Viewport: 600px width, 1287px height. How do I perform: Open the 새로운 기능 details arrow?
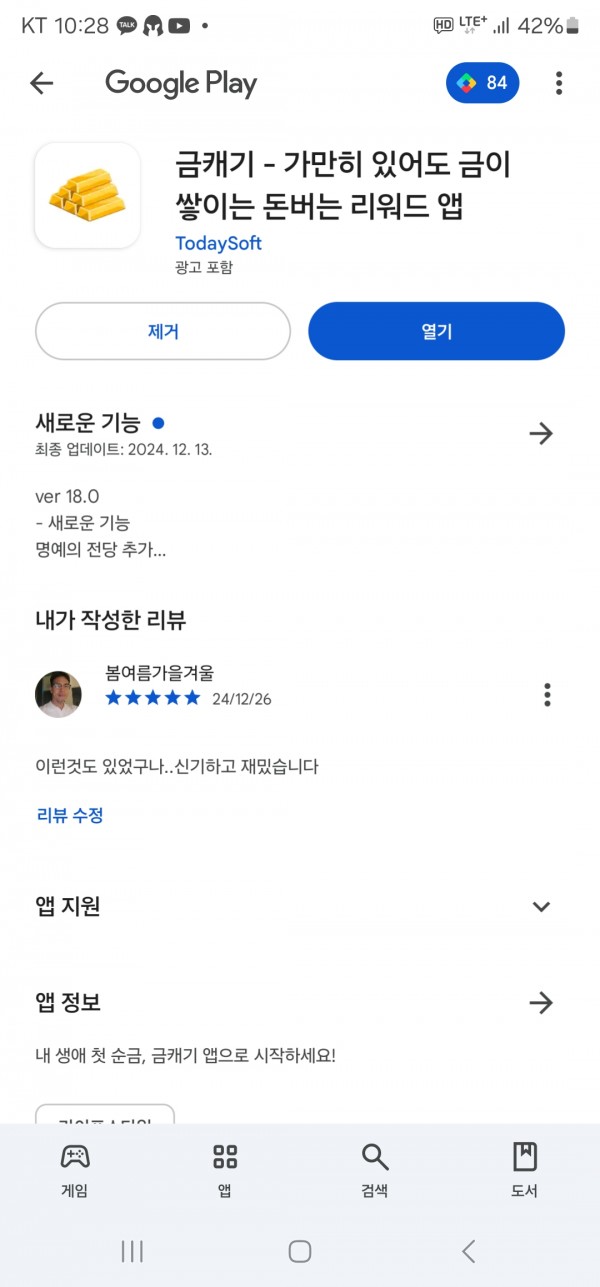541,433
